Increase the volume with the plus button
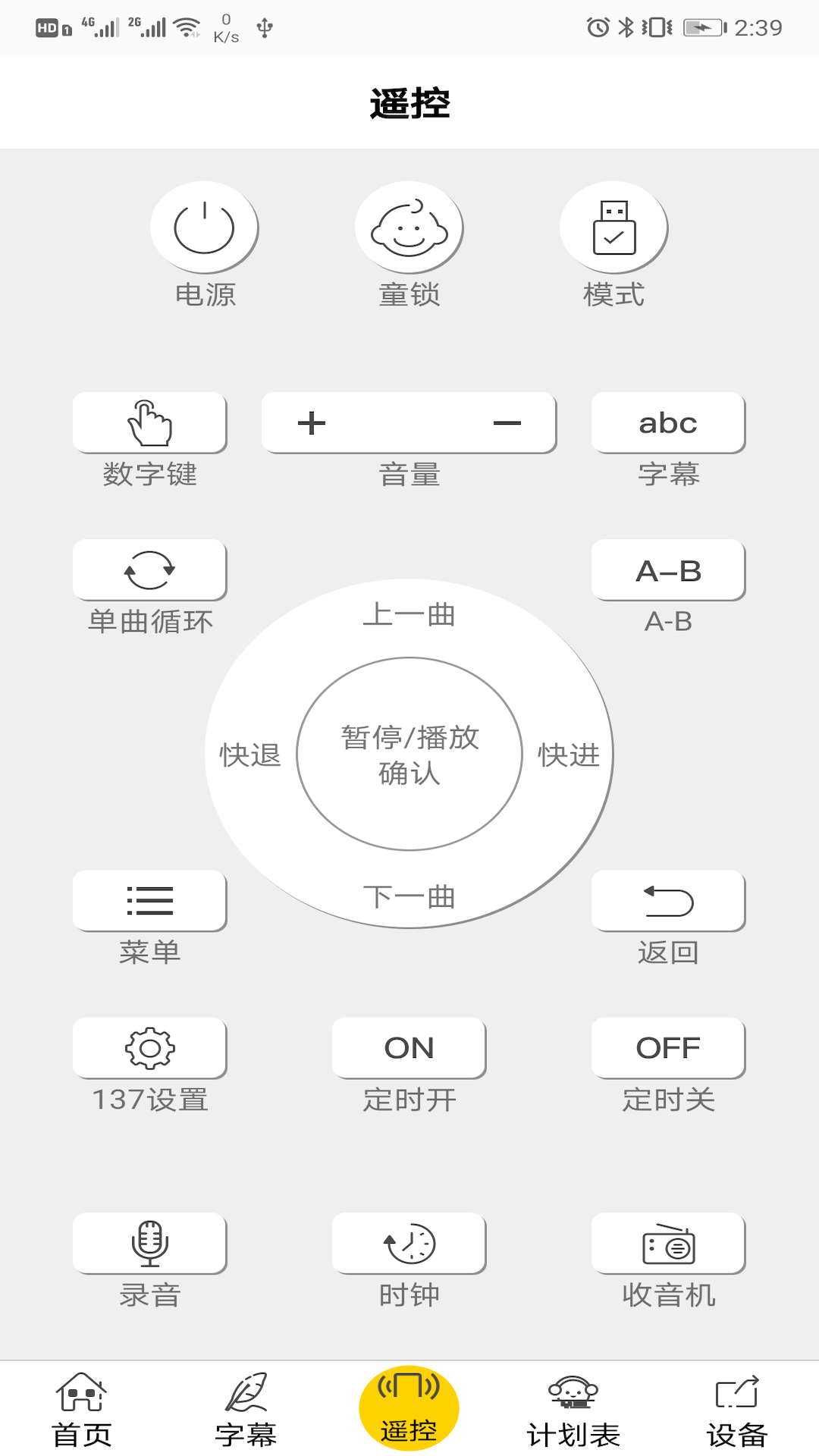This screenshot has width=819, height=1456. pos(312,422)
